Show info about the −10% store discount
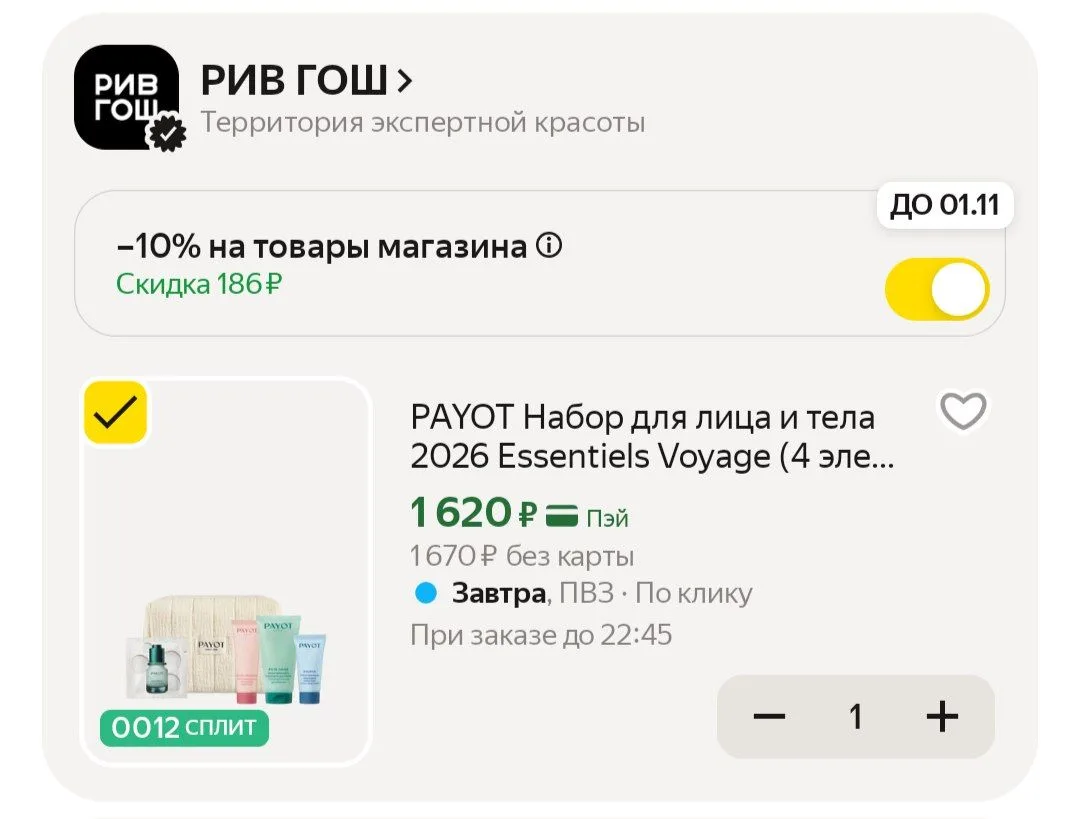The height and width of the screenshot is (819, 1080). point(550,245)
